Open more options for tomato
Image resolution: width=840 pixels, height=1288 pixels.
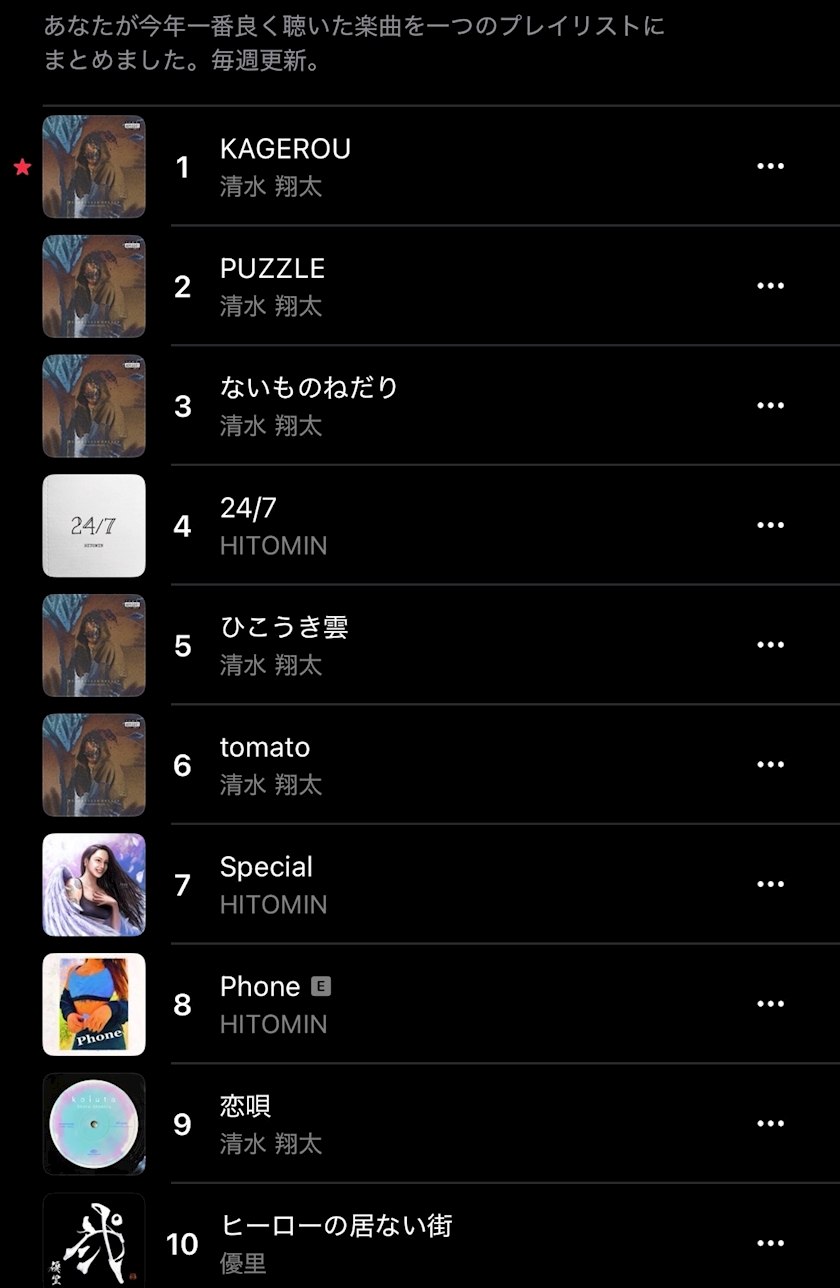click(x=770, y=765)
